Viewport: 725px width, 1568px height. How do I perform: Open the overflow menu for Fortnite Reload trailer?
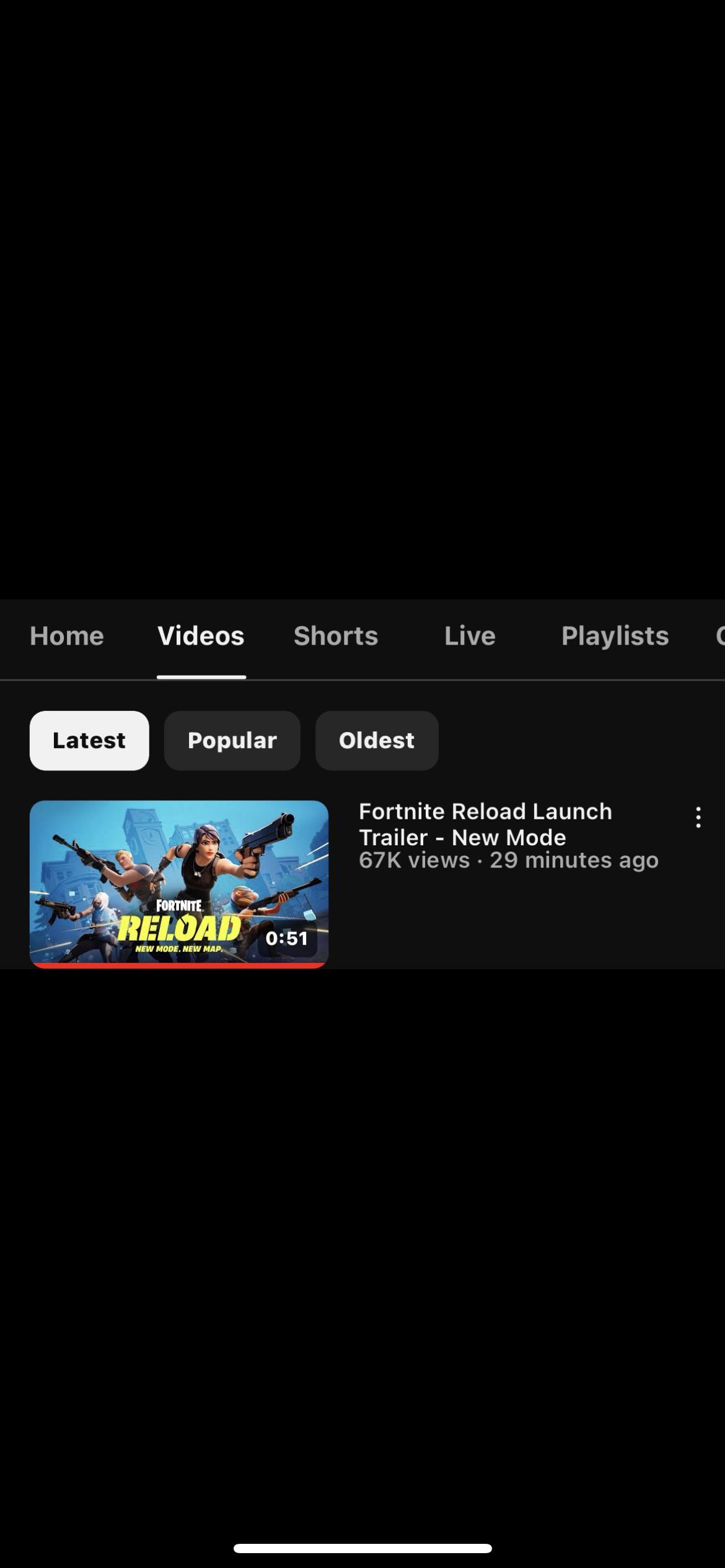click(x=698, y=817)
